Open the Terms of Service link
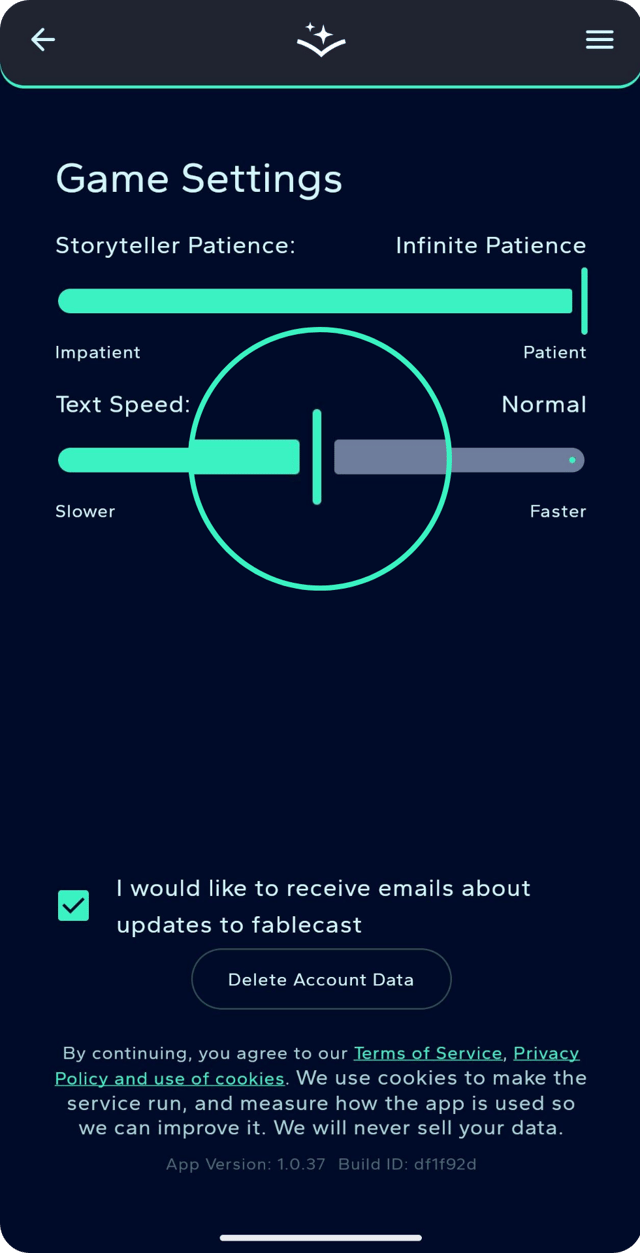Image resolution: width=640 pixels, height=1253 pixels. click(427, 1053)
